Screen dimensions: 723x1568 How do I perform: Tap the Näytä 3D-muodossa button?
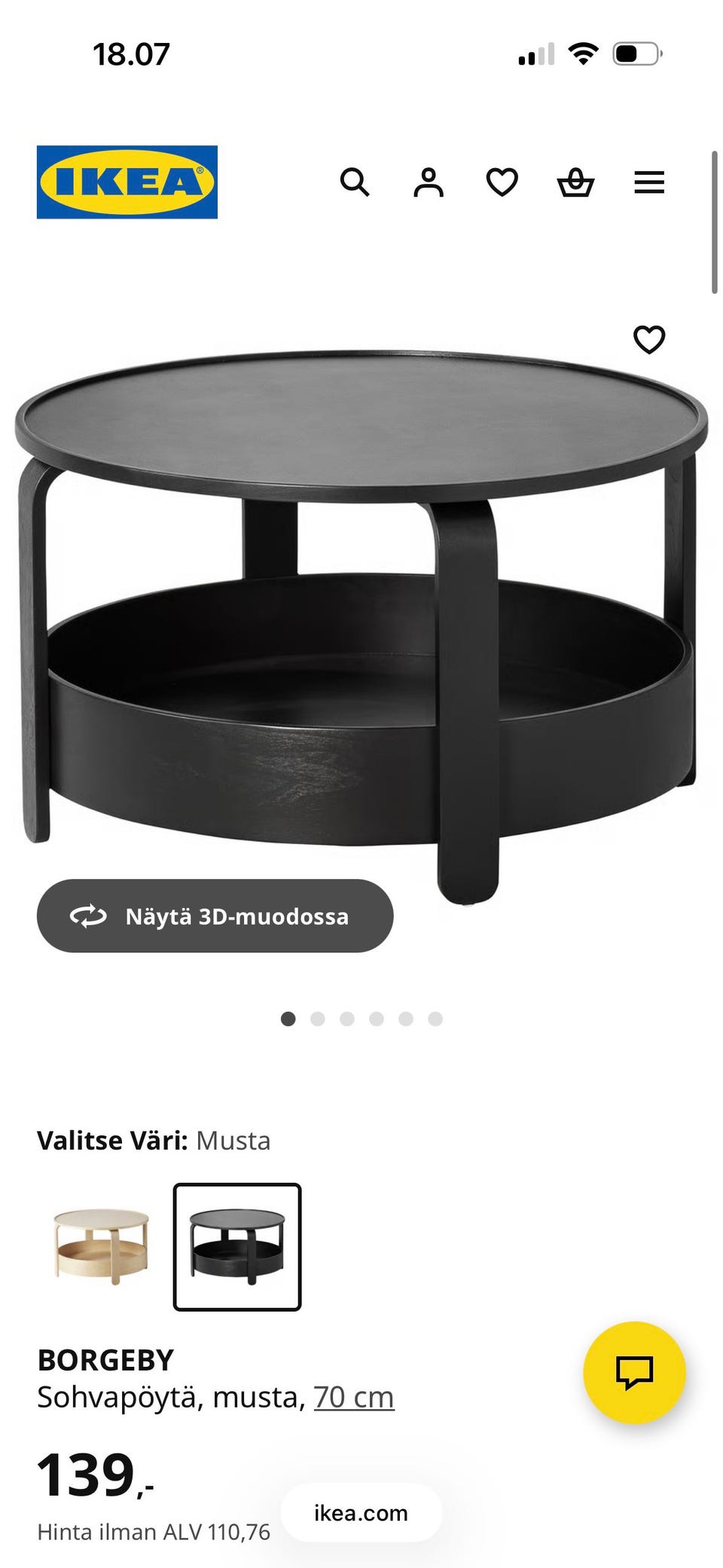tap(215, 916)
